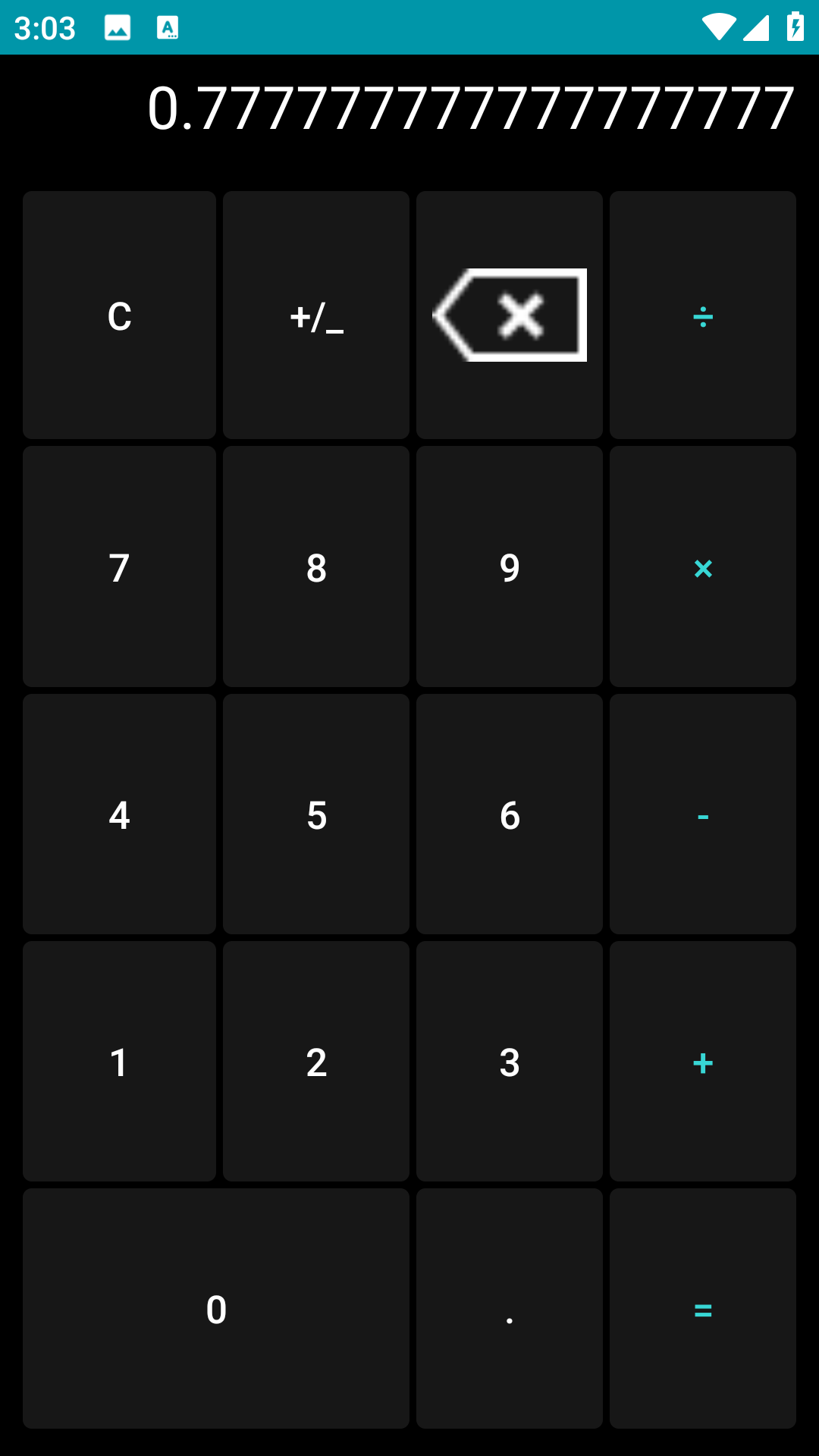Tap the number 3 key

(510, 1062)
